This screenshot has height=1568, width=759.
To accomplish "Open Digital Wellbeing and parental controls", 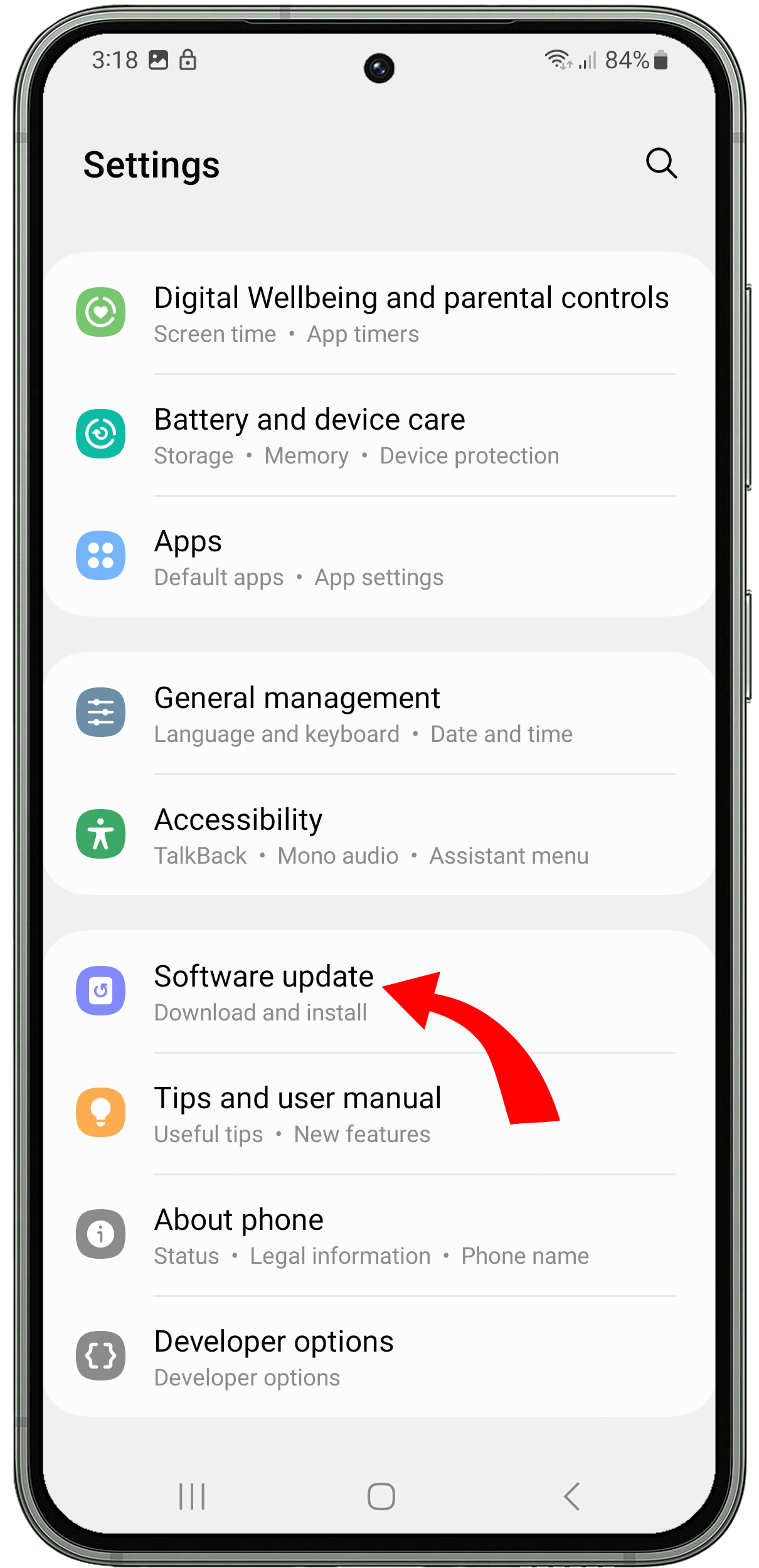I will click(x=379, y=314).
